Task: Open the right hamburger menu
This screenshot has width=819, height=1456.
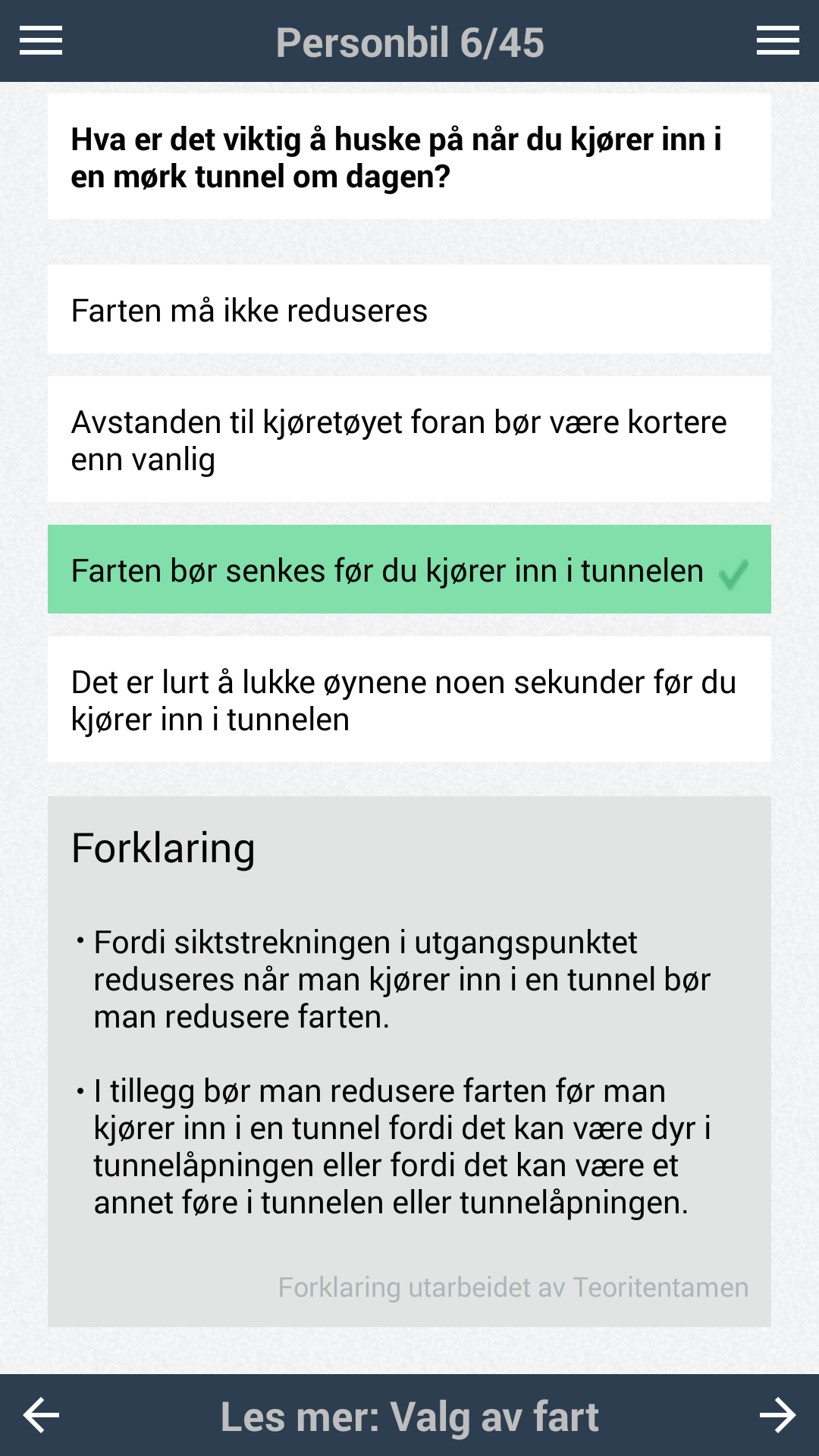Action: [x=778, y=40]
